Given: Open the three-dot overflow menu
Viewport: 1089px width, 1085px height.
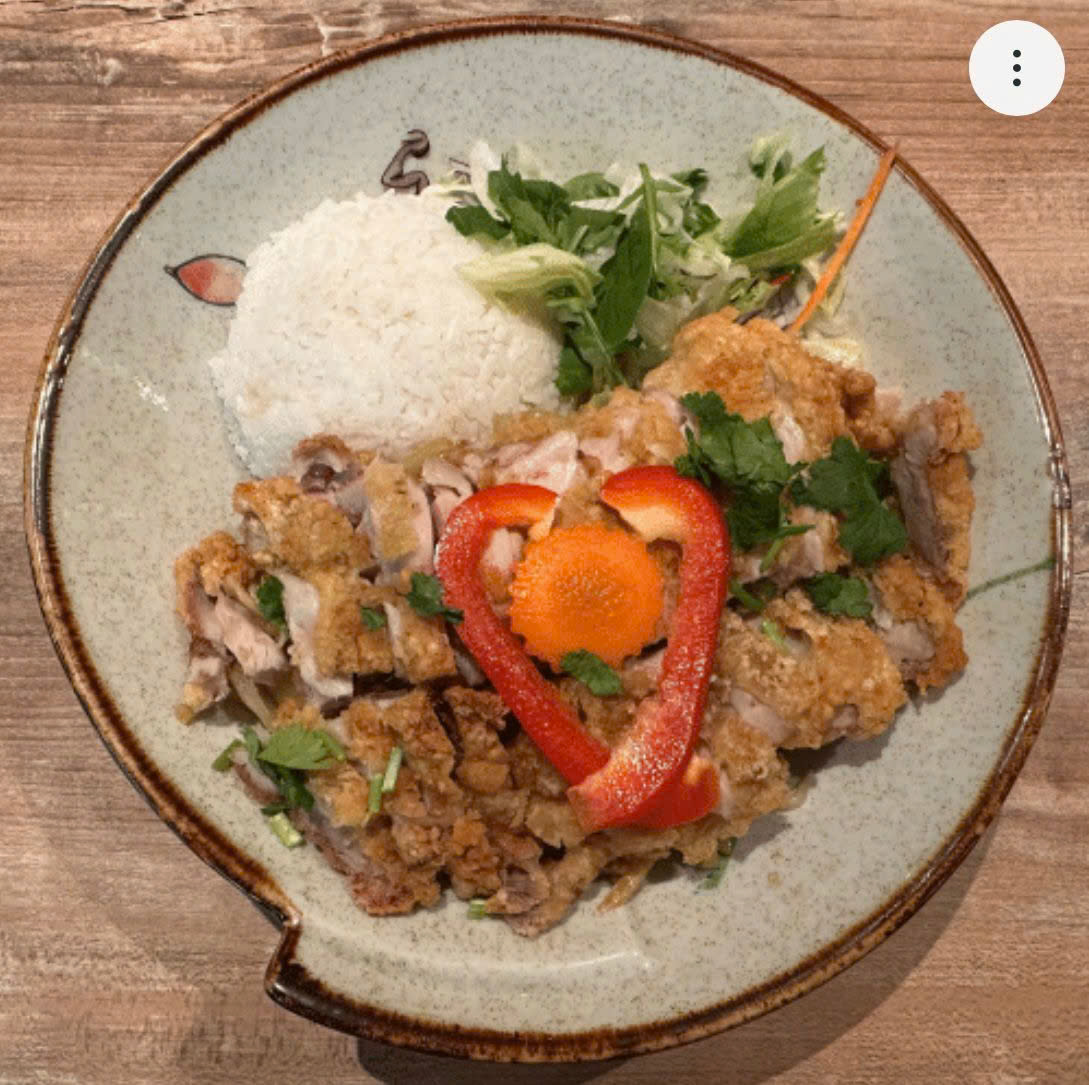Looking at the screenshot, I should [1016, 68].
